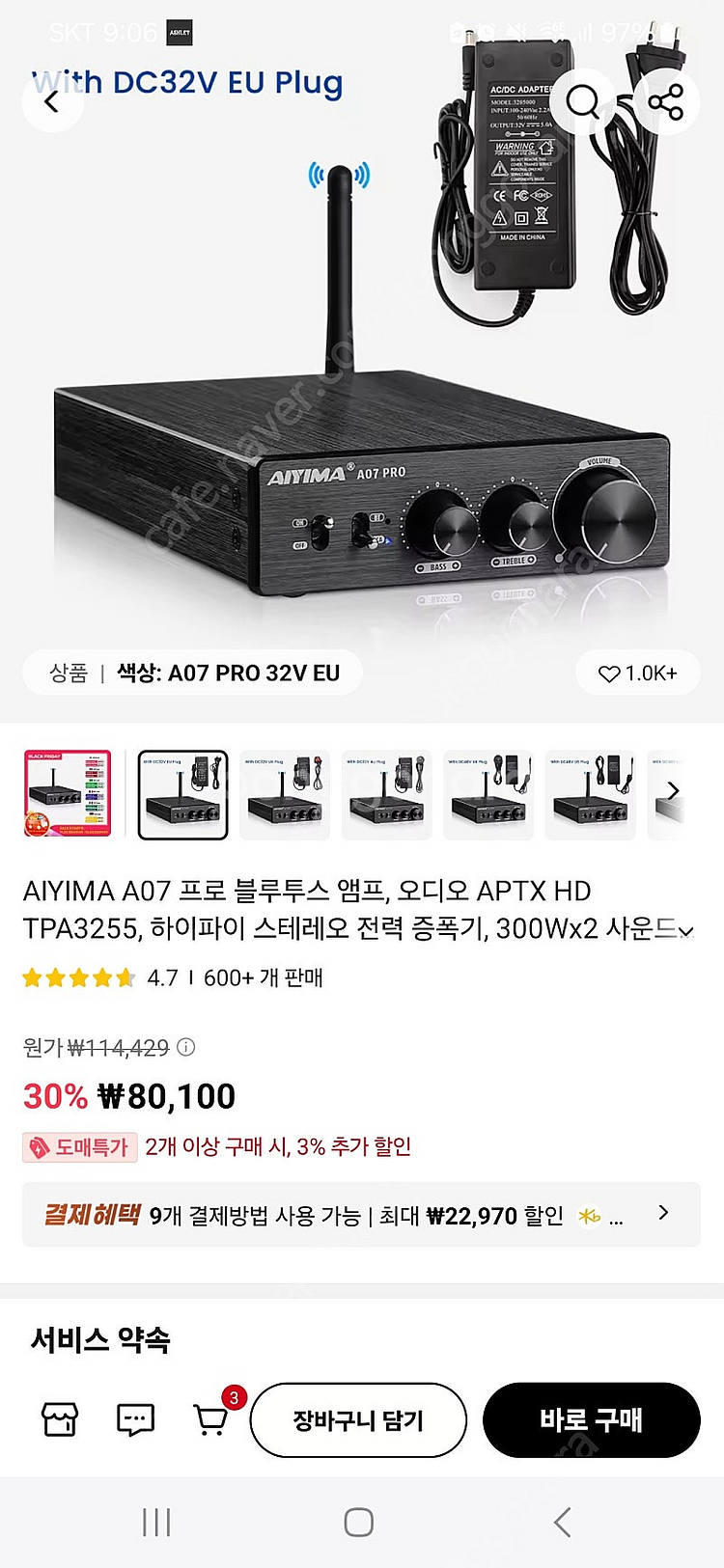
Task: Open the search magnifier icon
Action: [x=582, y=100]
